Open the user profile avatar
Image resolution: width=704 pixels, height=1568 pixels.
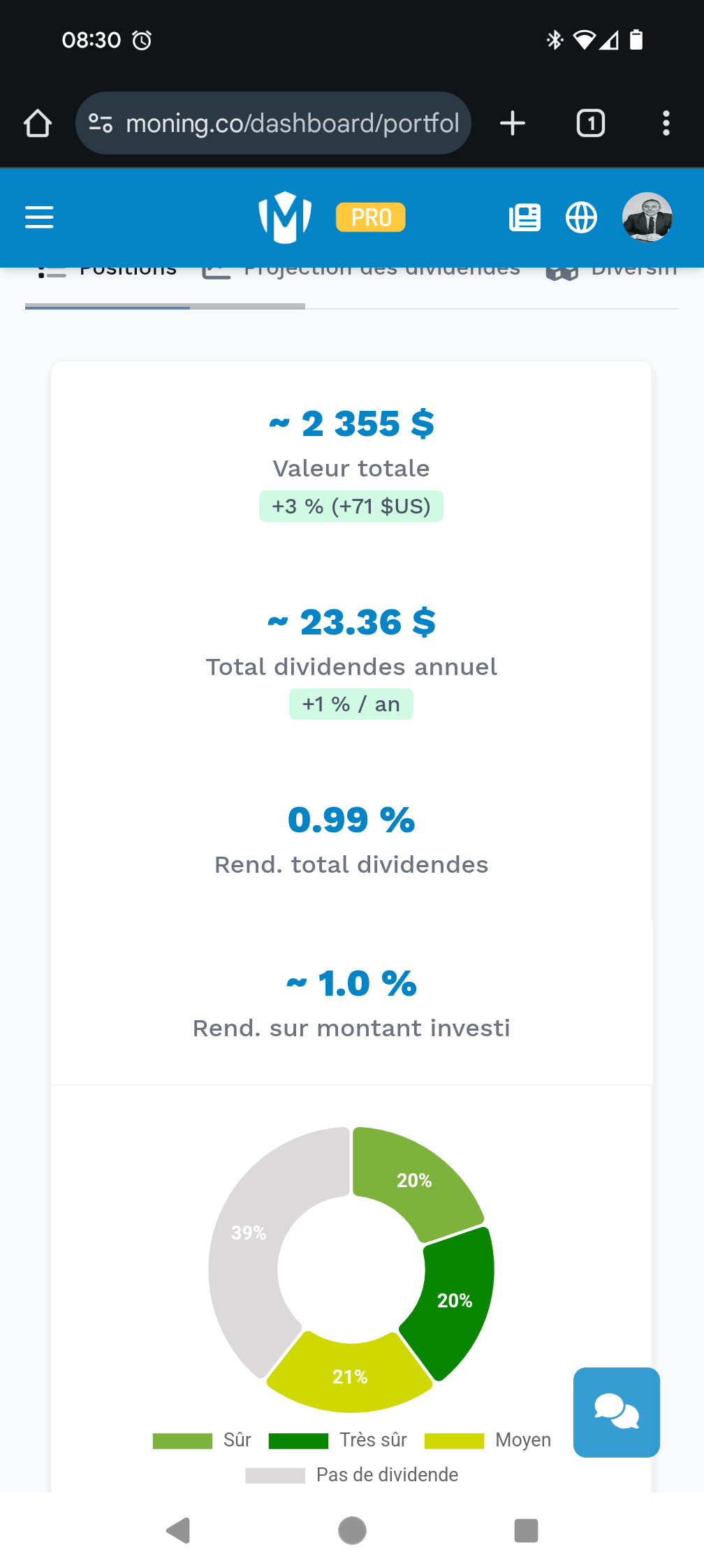[x=647, y=217]
